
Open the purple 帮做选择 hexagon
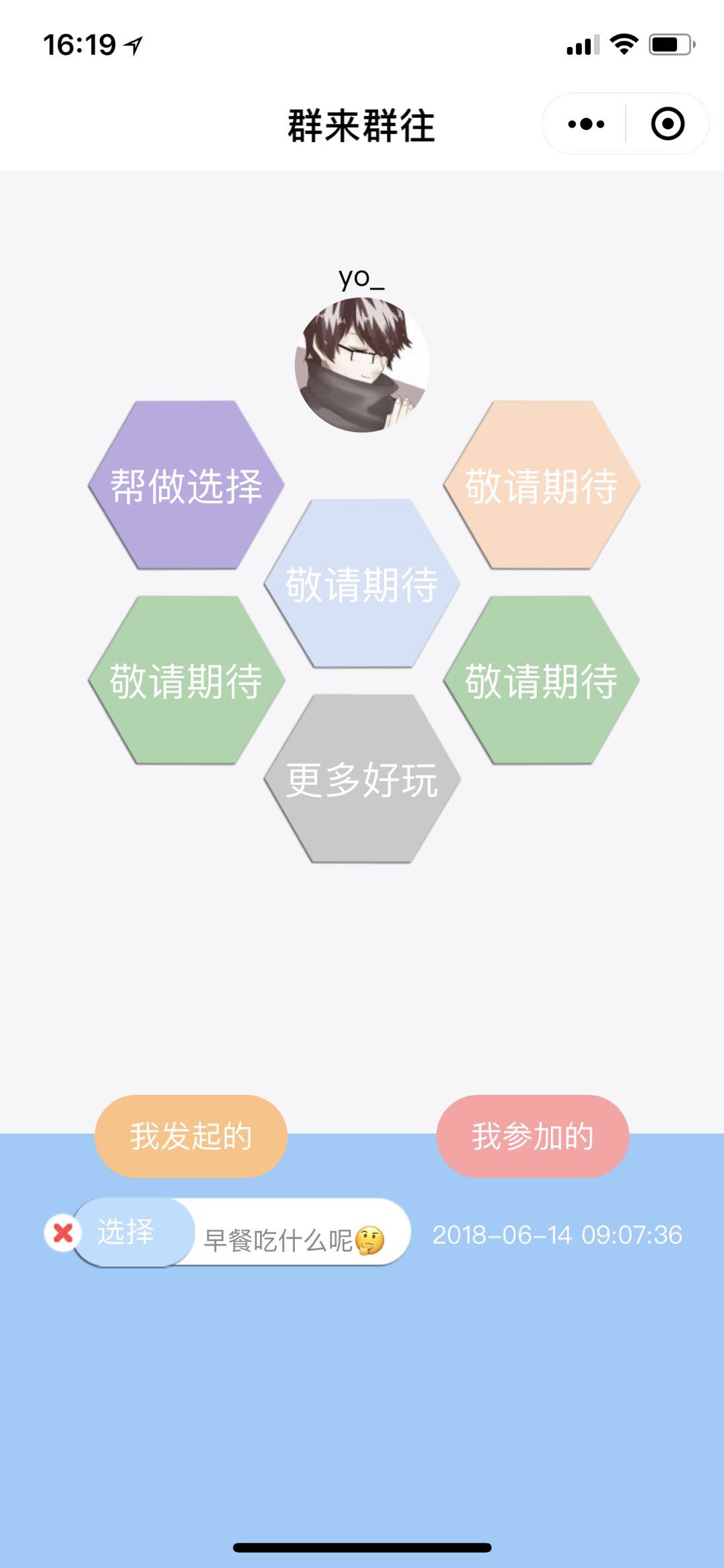coord(186,485)
